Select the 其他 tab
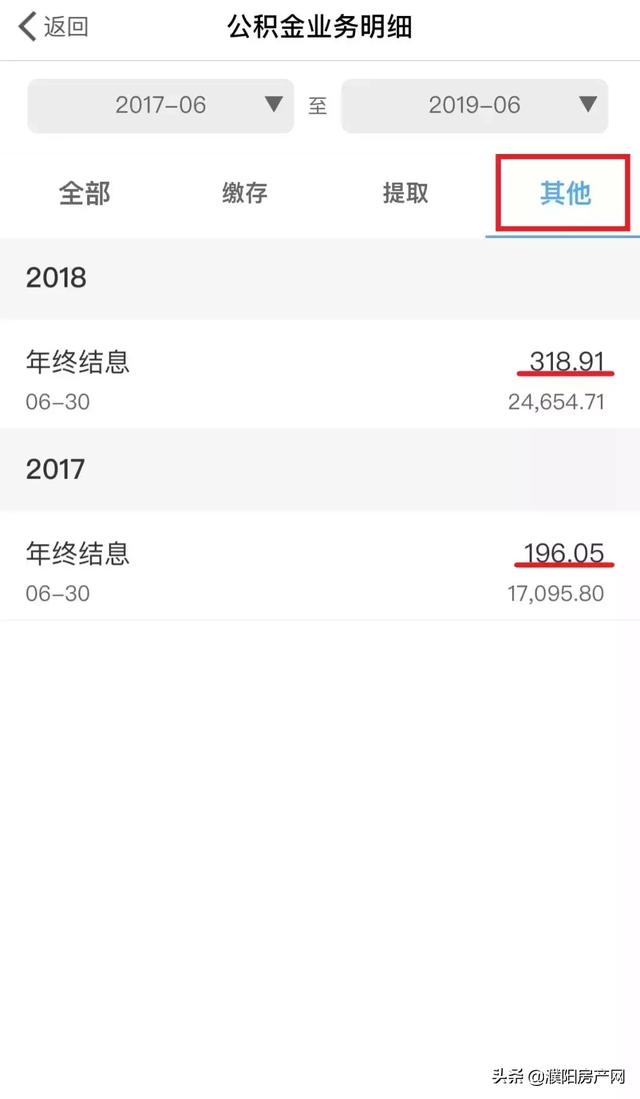 [x=565, y=194]
